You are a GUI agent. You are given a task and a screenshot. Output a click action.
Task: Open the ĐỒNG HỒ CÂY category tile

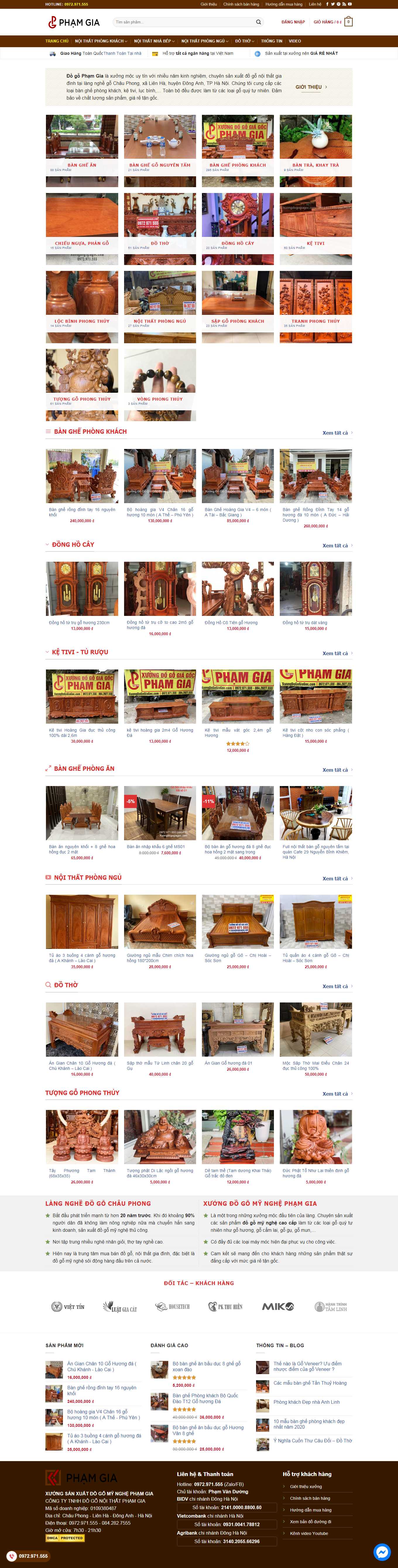click(238, 228)
